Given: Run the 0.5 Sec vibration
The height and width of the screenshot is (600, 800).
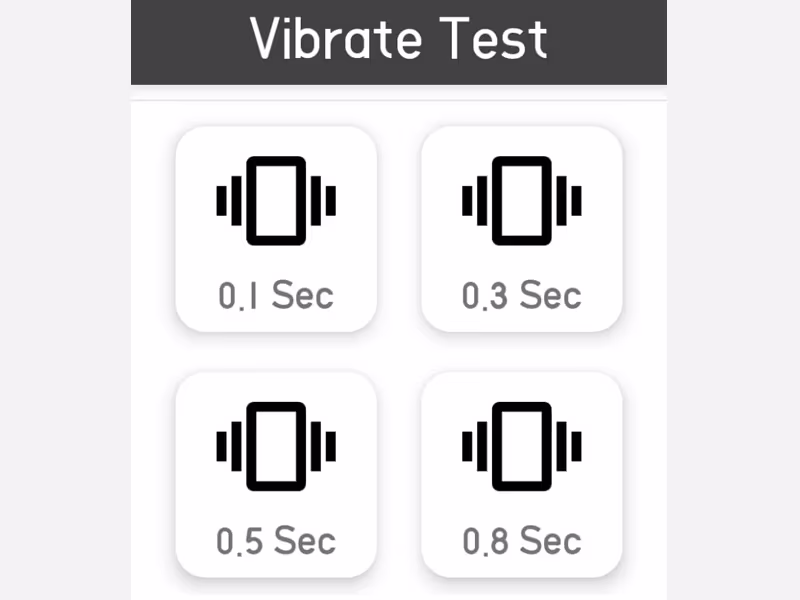Looking at the screenshot, I should (x=276, y=474).
